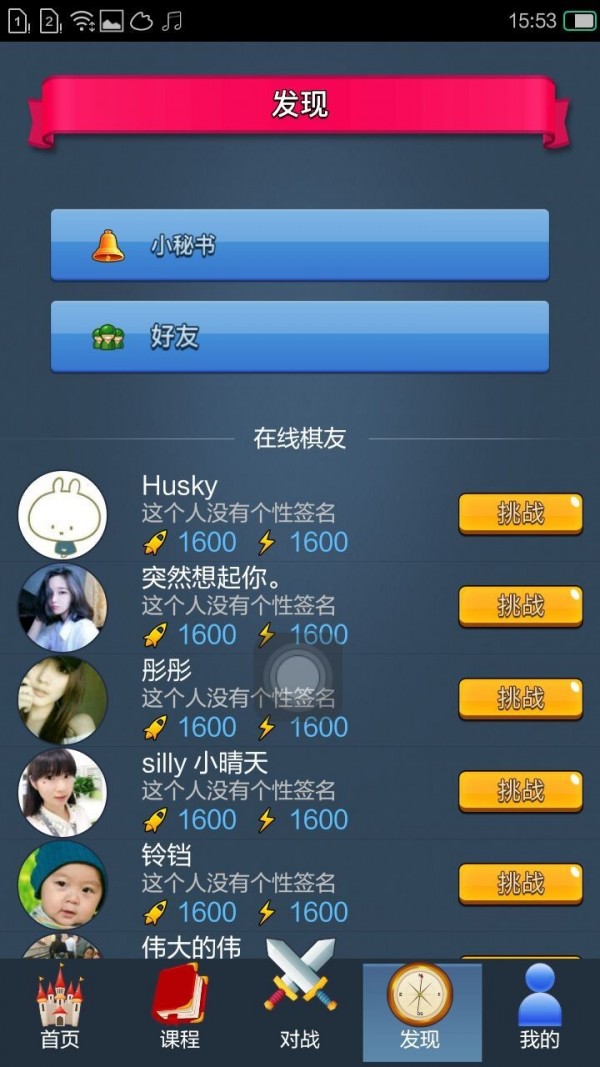Go to the 课程 courses tab

coord(180,1010)
